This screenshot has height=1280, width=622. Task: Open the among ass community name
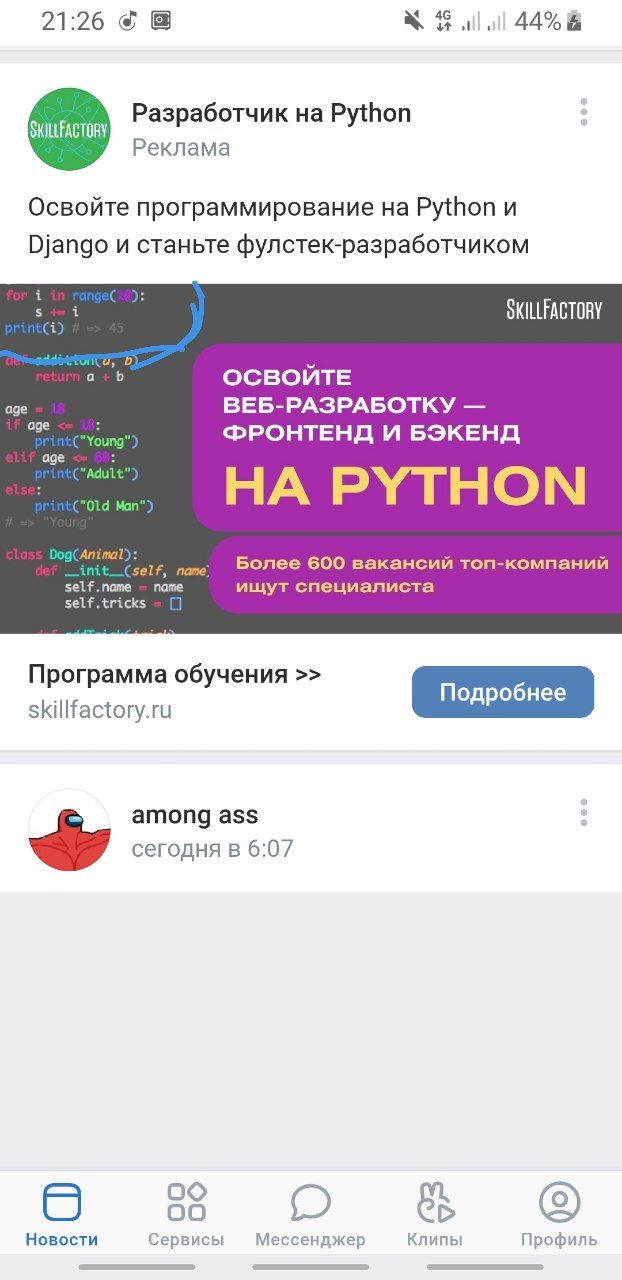[195, 814]
